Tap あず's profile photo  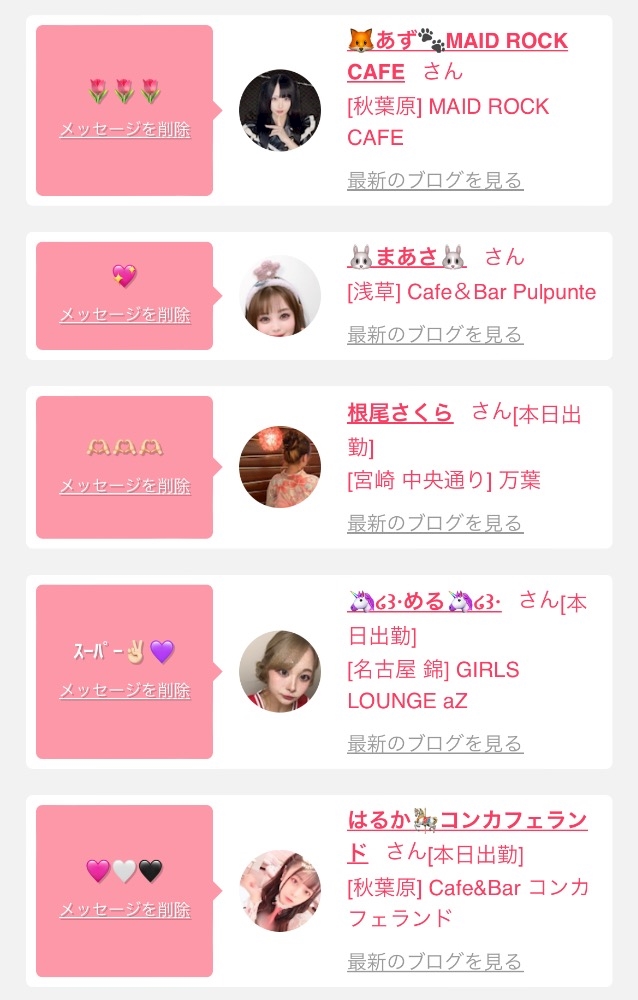280,110
